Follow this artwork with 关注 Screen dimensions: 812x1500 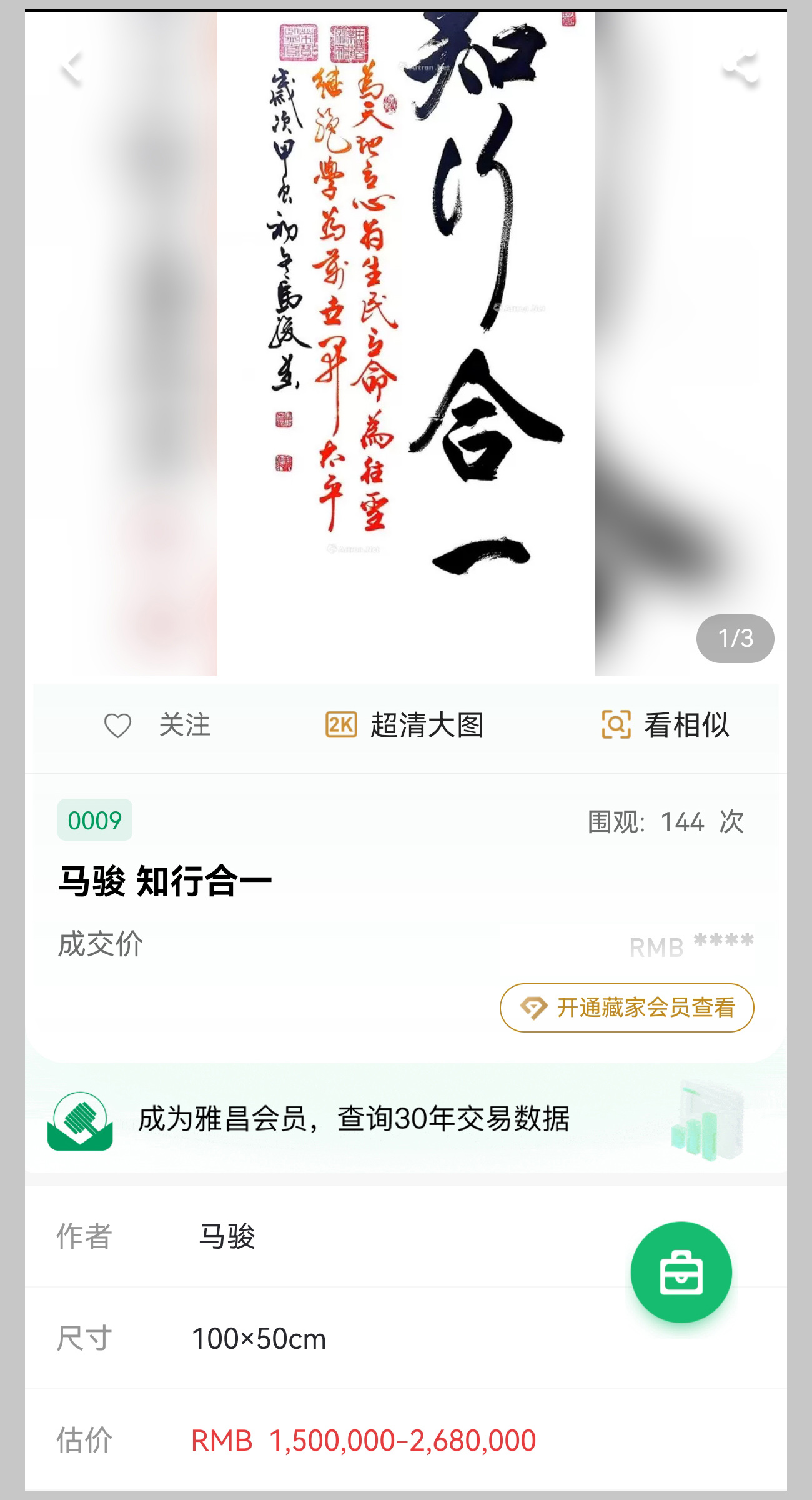click(x=157, y=726)
